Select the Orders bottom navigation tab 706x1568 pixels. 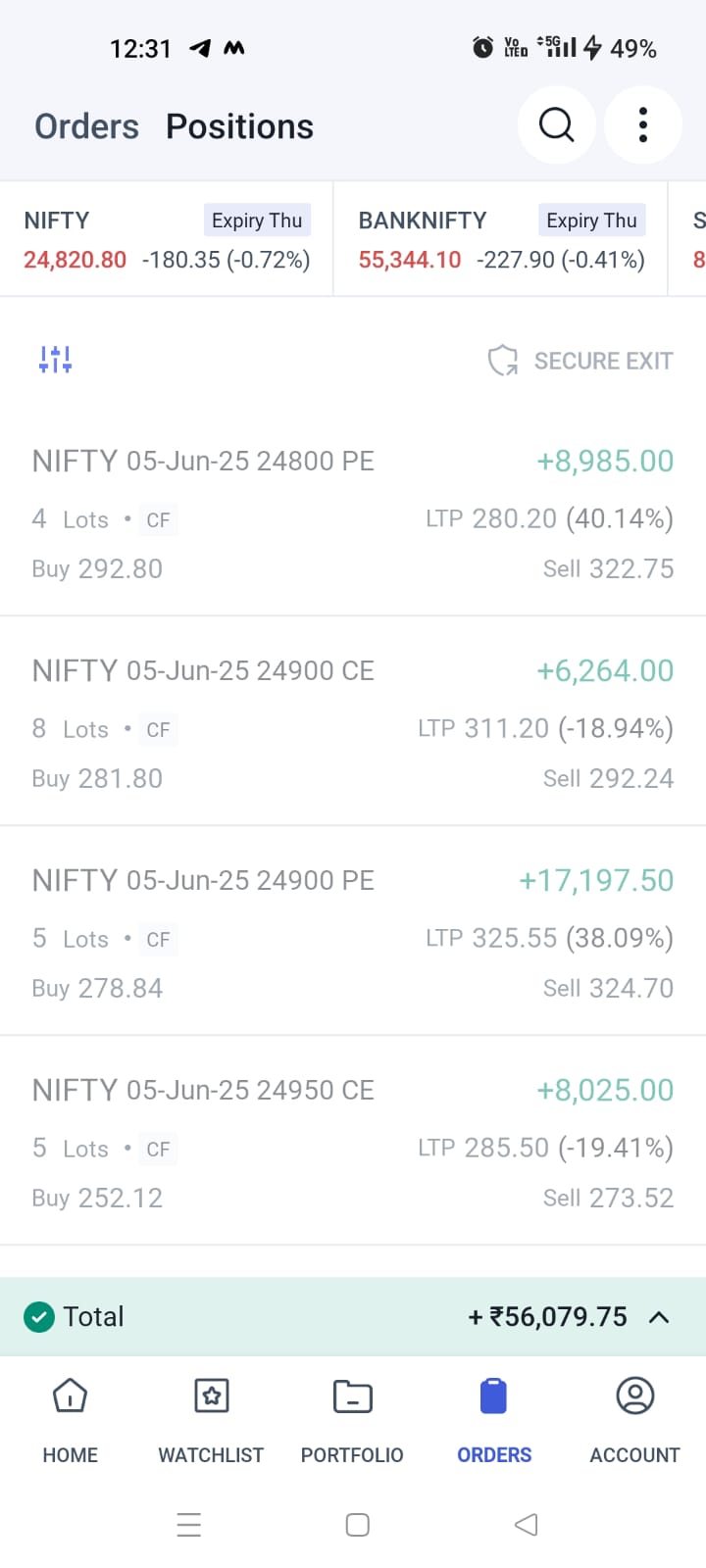(x=494, y=1420)
